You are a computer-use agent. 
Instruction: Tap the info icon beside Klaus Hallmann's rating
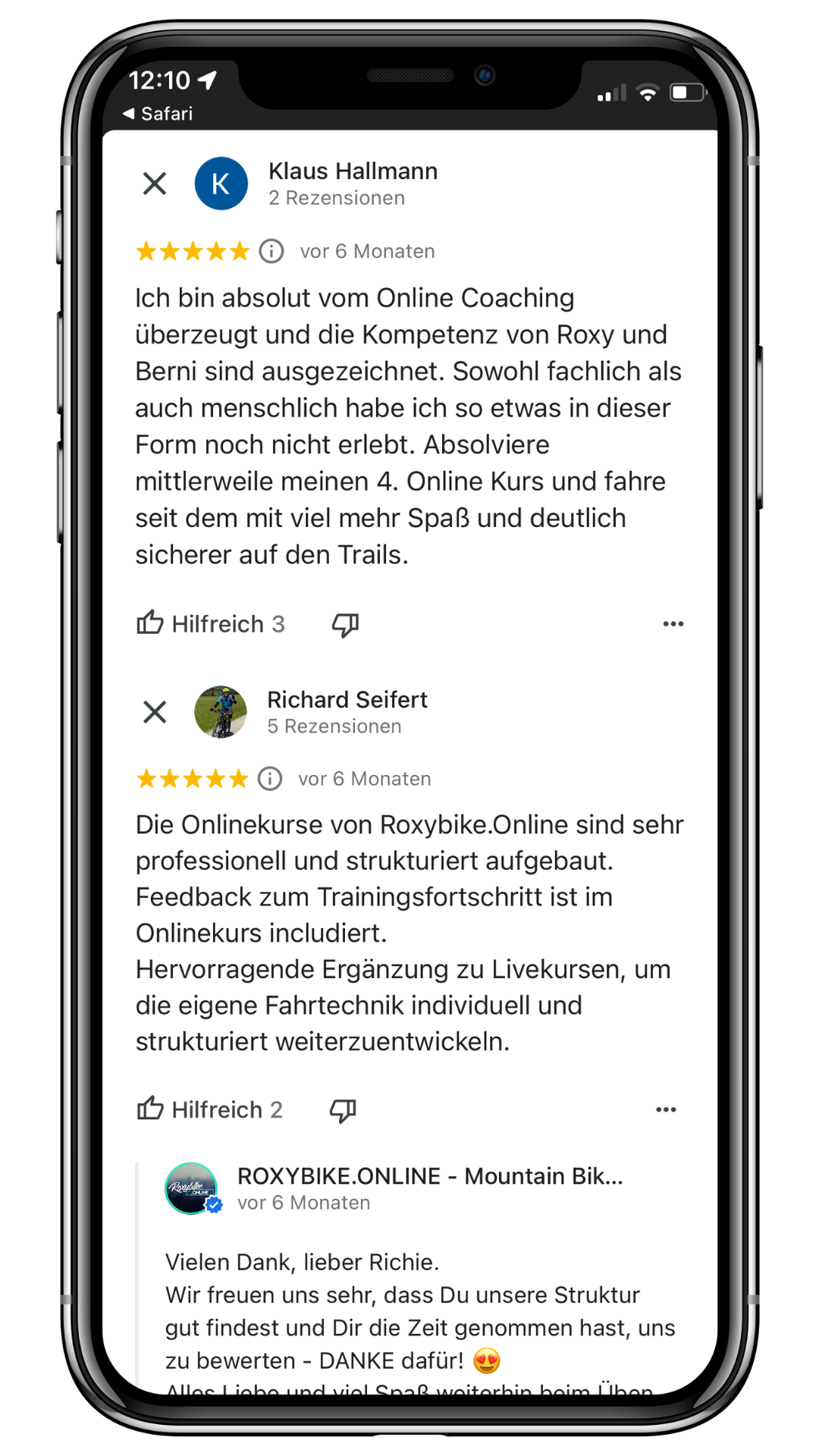click(270, 250)
